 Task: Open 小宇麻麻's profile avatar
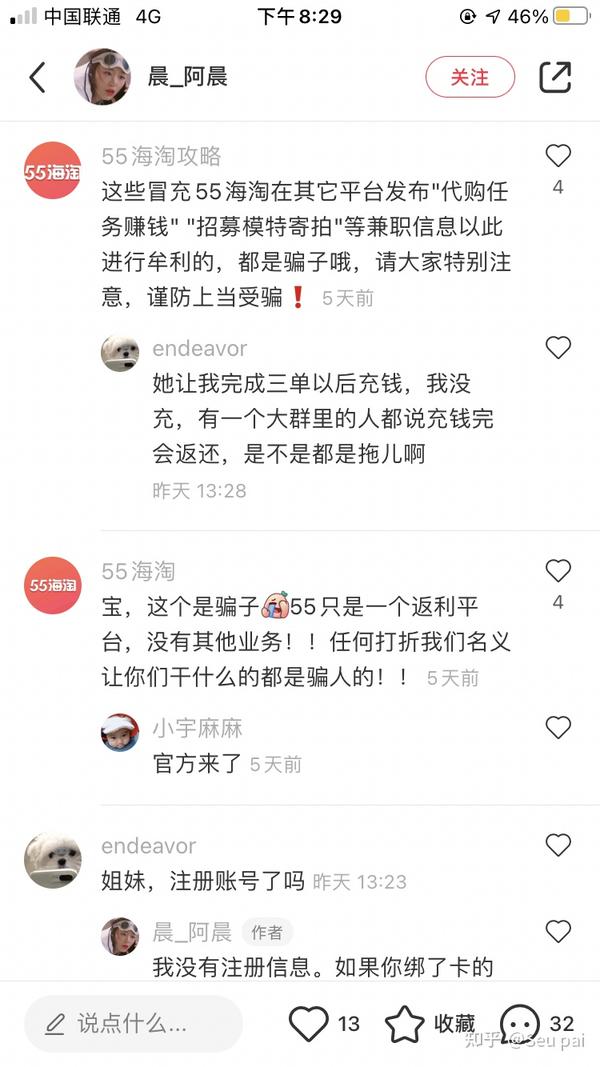pos(120,732)
